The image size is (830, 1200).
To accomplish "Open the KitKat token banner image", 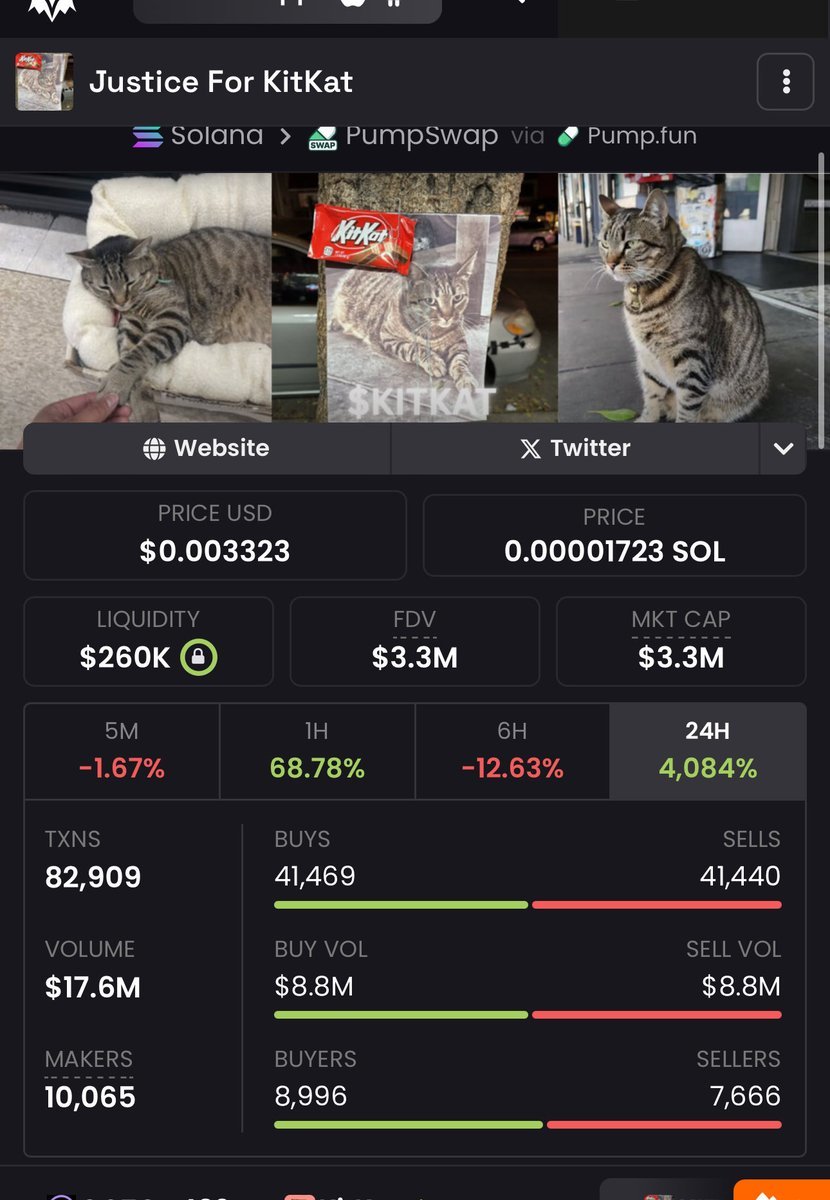I will click(x=414, y=298).
